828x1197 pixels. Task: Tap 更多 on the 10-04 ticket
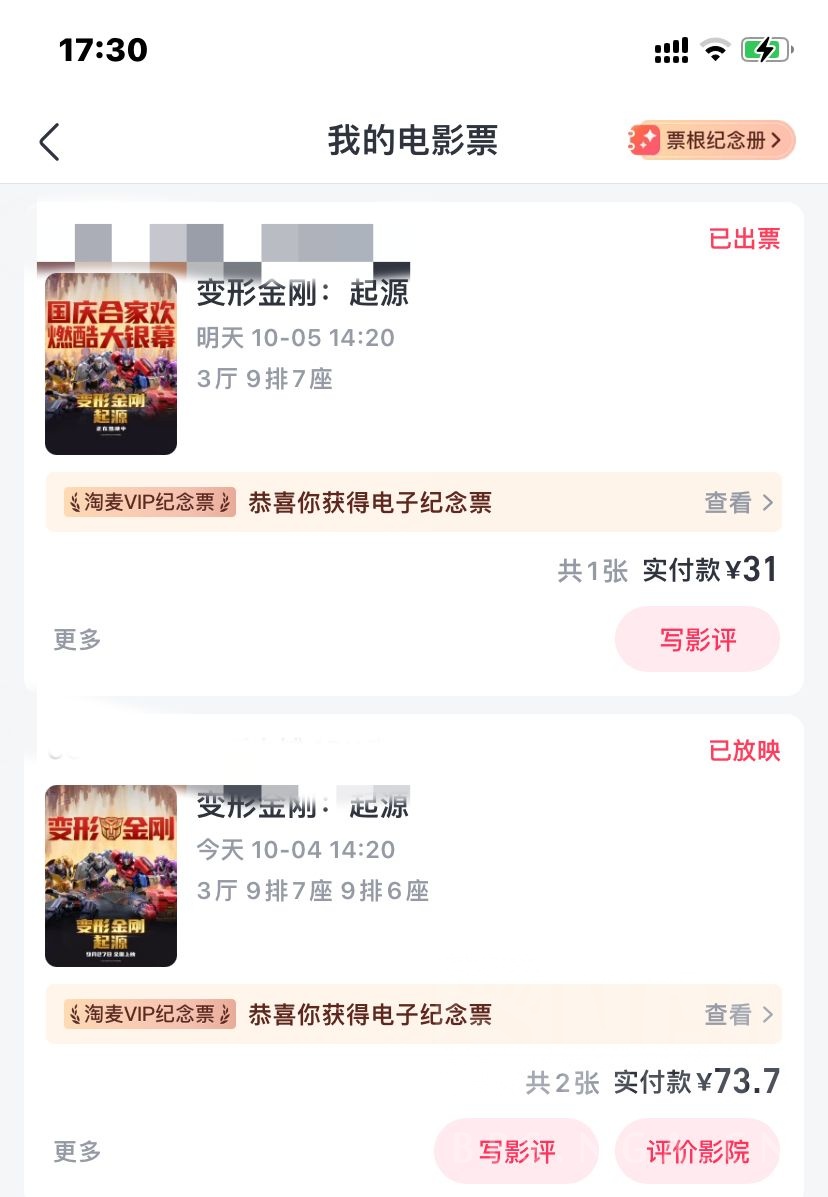coord(77,1151)
